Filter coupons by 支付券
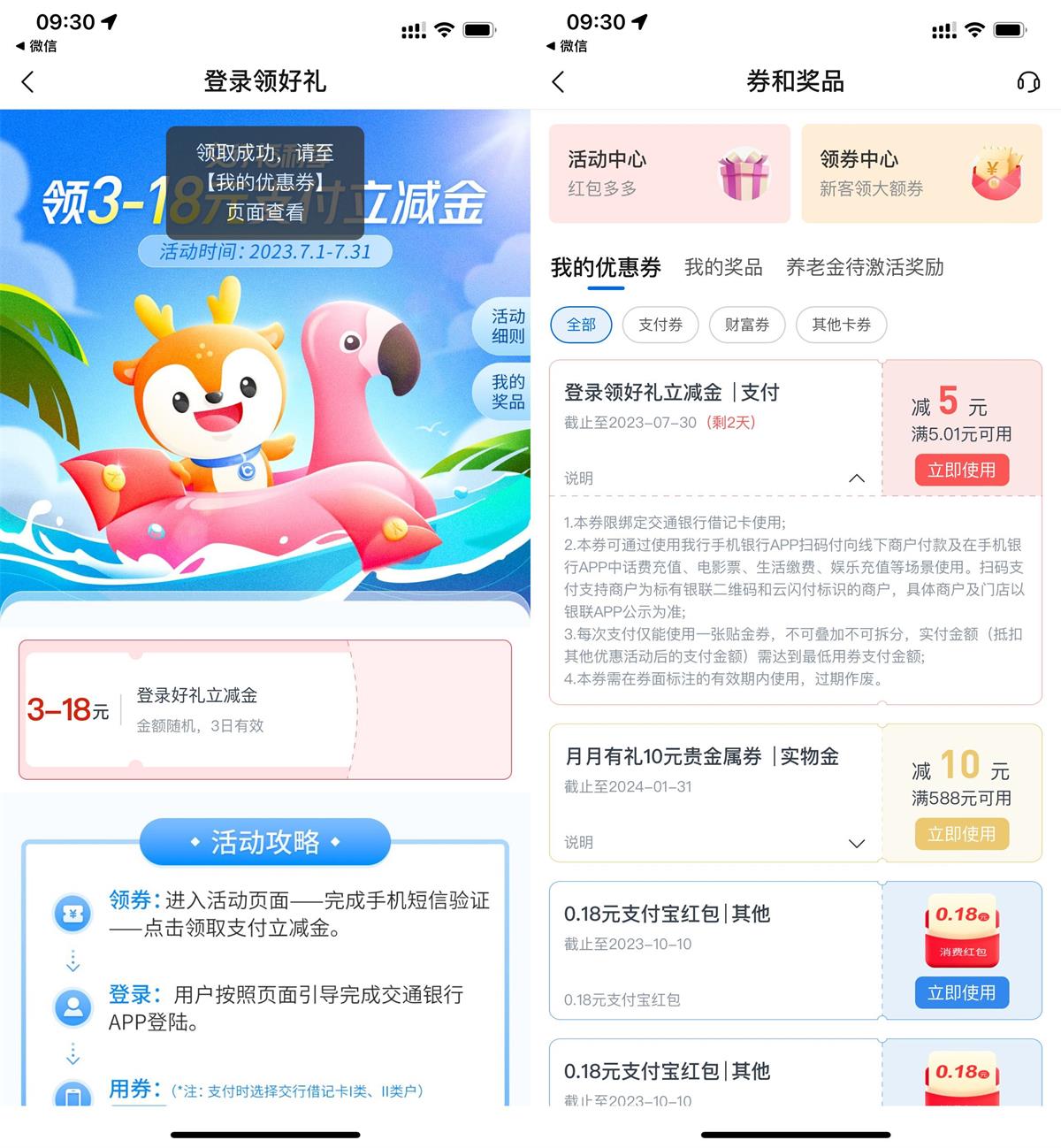Image resolution: width=1061 pixels, height=1148 pixels. point(660,325)
